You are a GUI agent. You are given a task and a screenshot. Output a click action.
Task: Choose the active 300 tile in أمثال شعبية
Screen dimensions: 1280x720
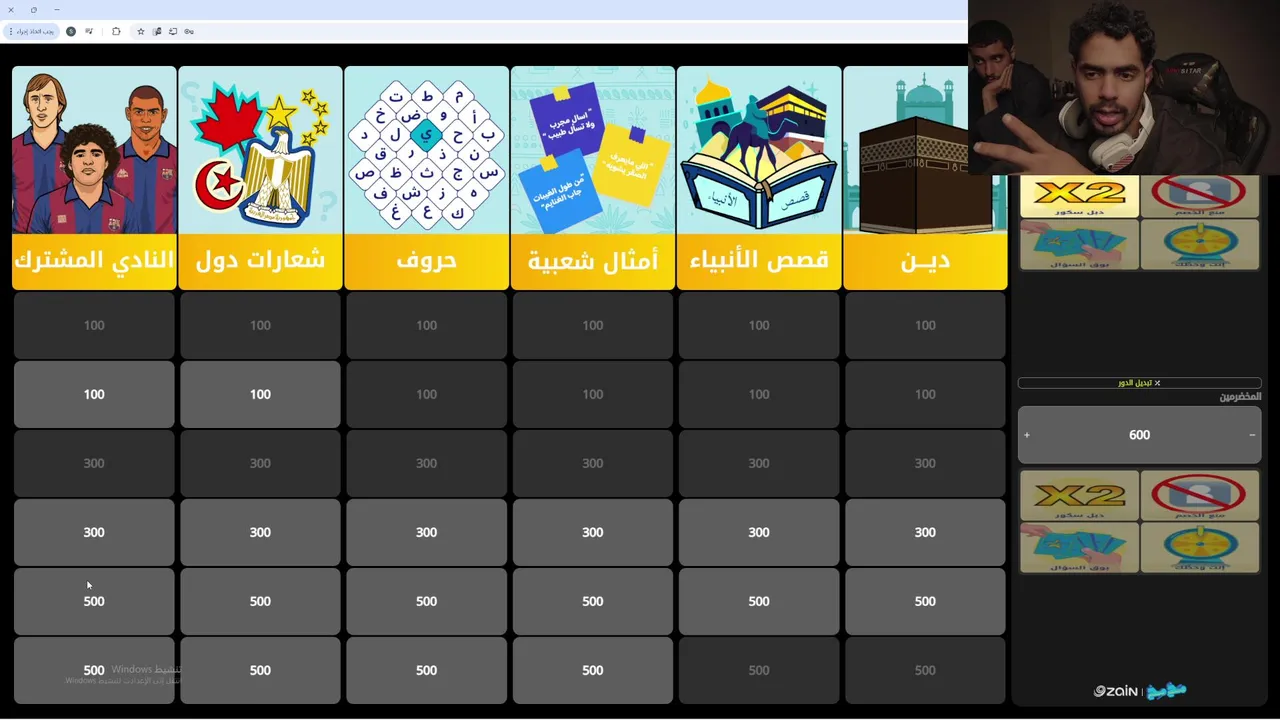592,532
